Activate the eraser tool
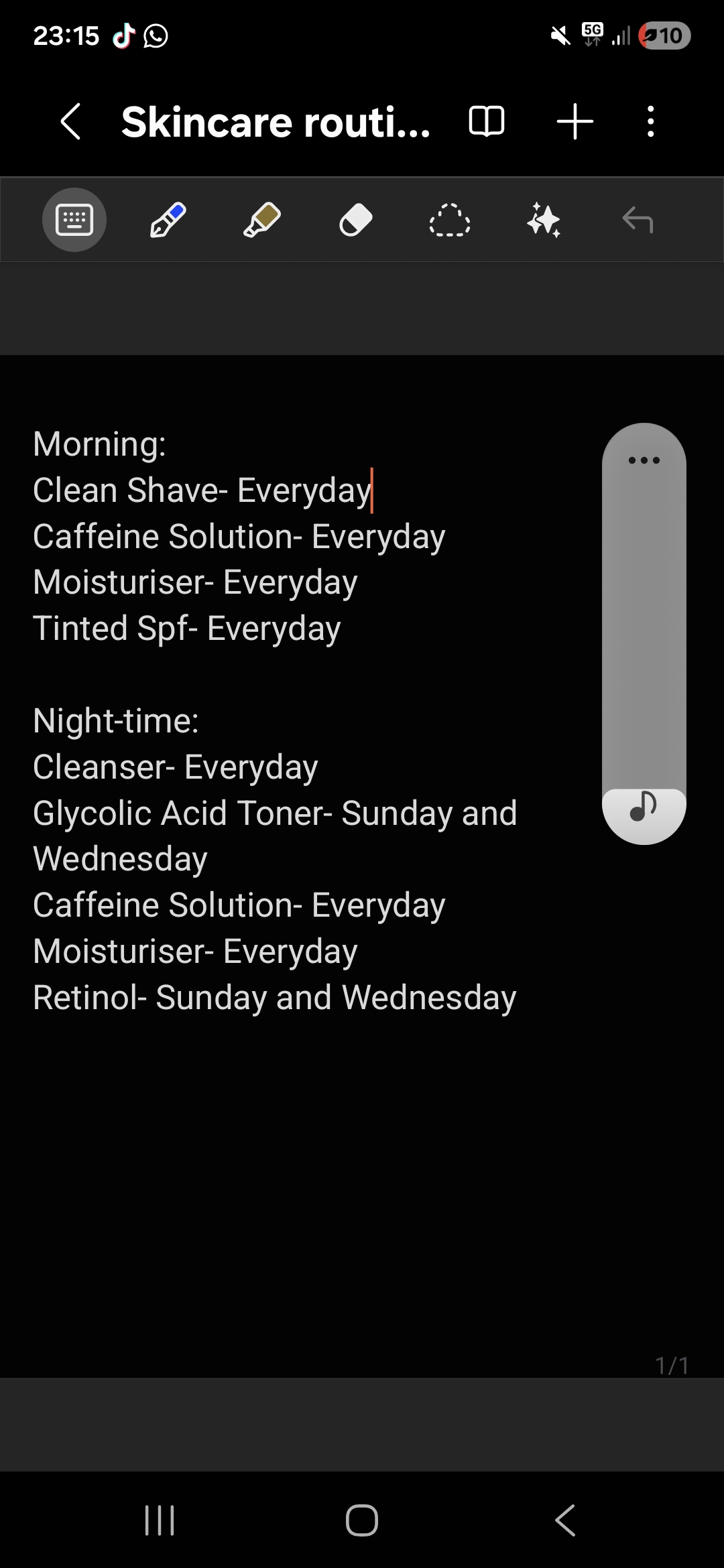Screen dimensions: 724x1568 [355, 220]
